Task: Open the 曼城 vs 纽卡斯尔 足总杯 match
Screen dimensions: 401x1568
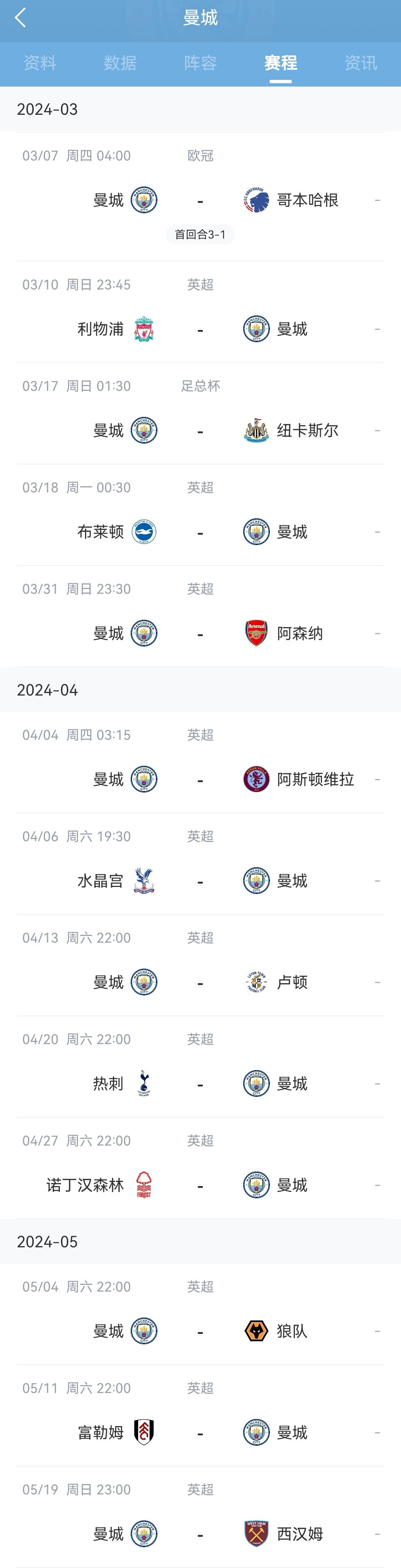Action: point(200,431)
